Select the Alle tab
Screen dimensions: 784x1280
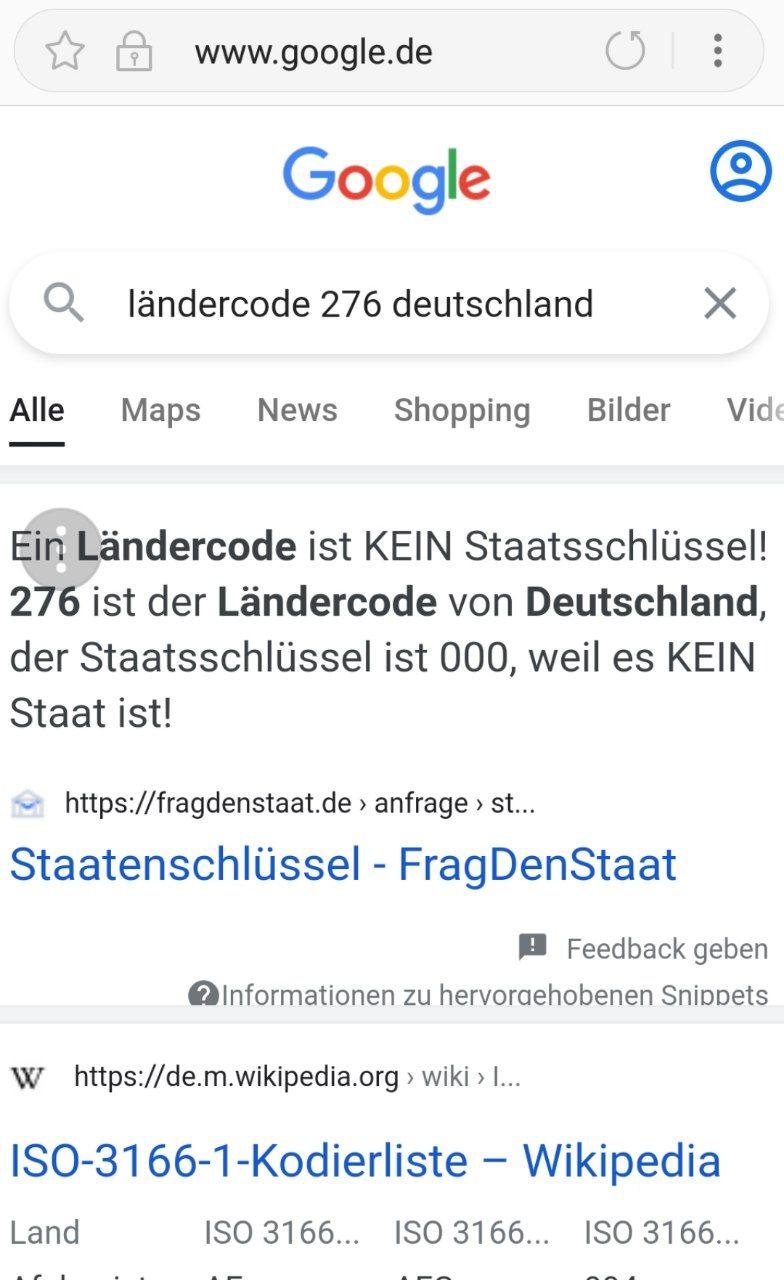pos(37,410)
